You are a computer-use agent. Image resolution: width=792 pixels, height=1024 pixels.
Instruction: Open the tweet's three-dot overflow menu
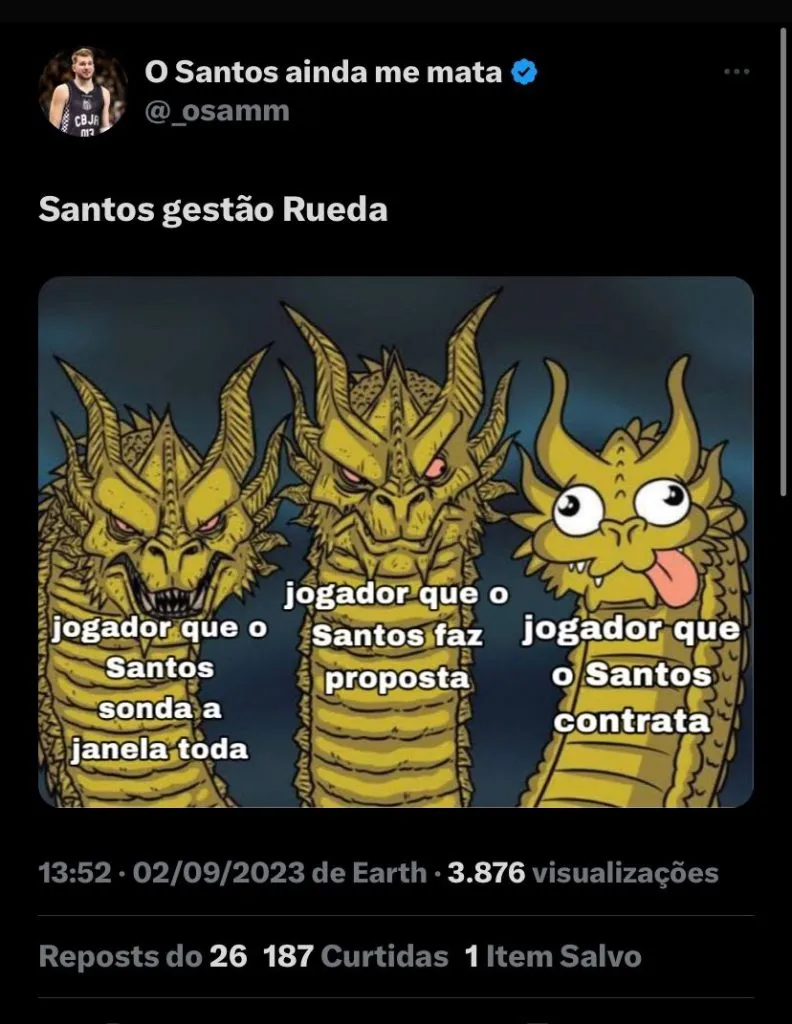(x=736, y=73)
